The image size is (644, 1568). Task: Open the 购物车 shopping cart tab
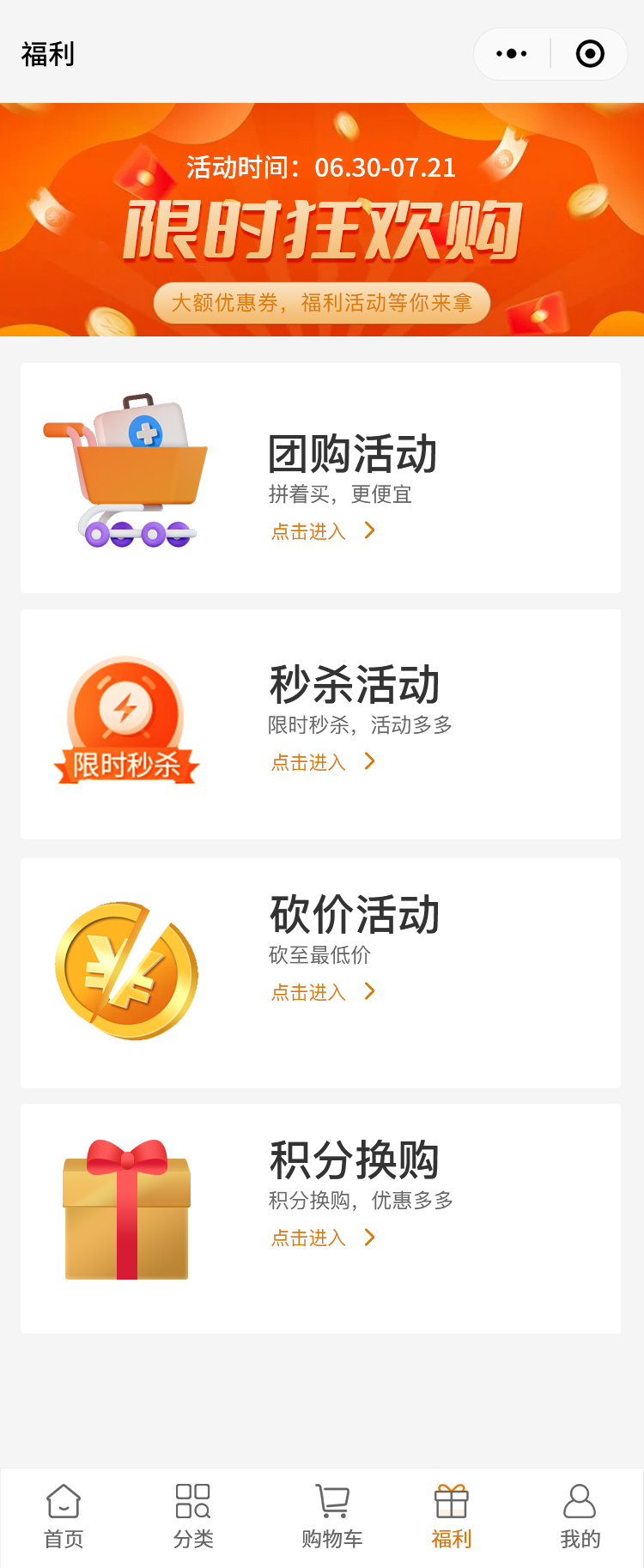coord(332,1517)
